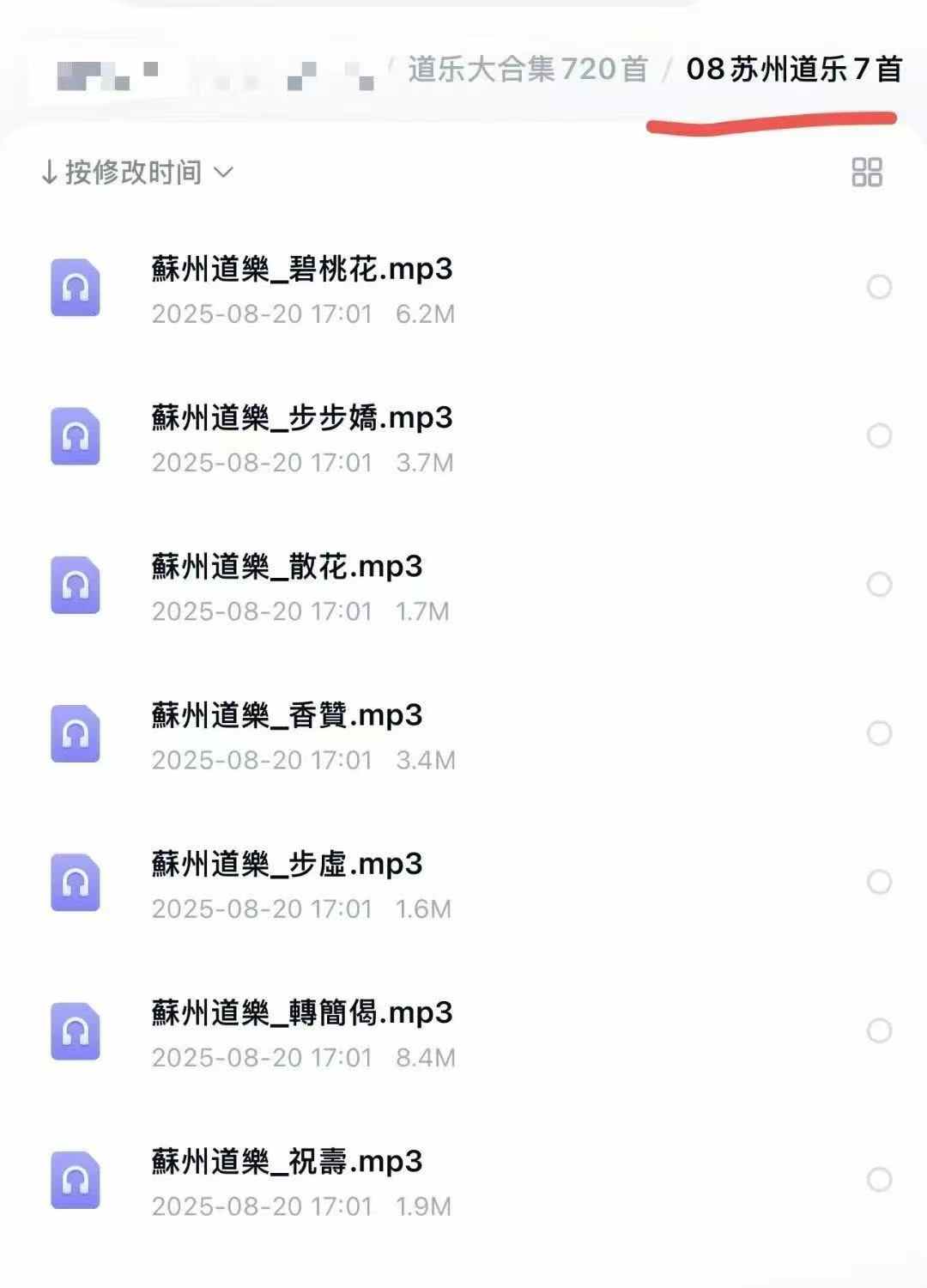
Task: Select the 轉簡偈.mp3 file
Action: [x=879, y=1030]
